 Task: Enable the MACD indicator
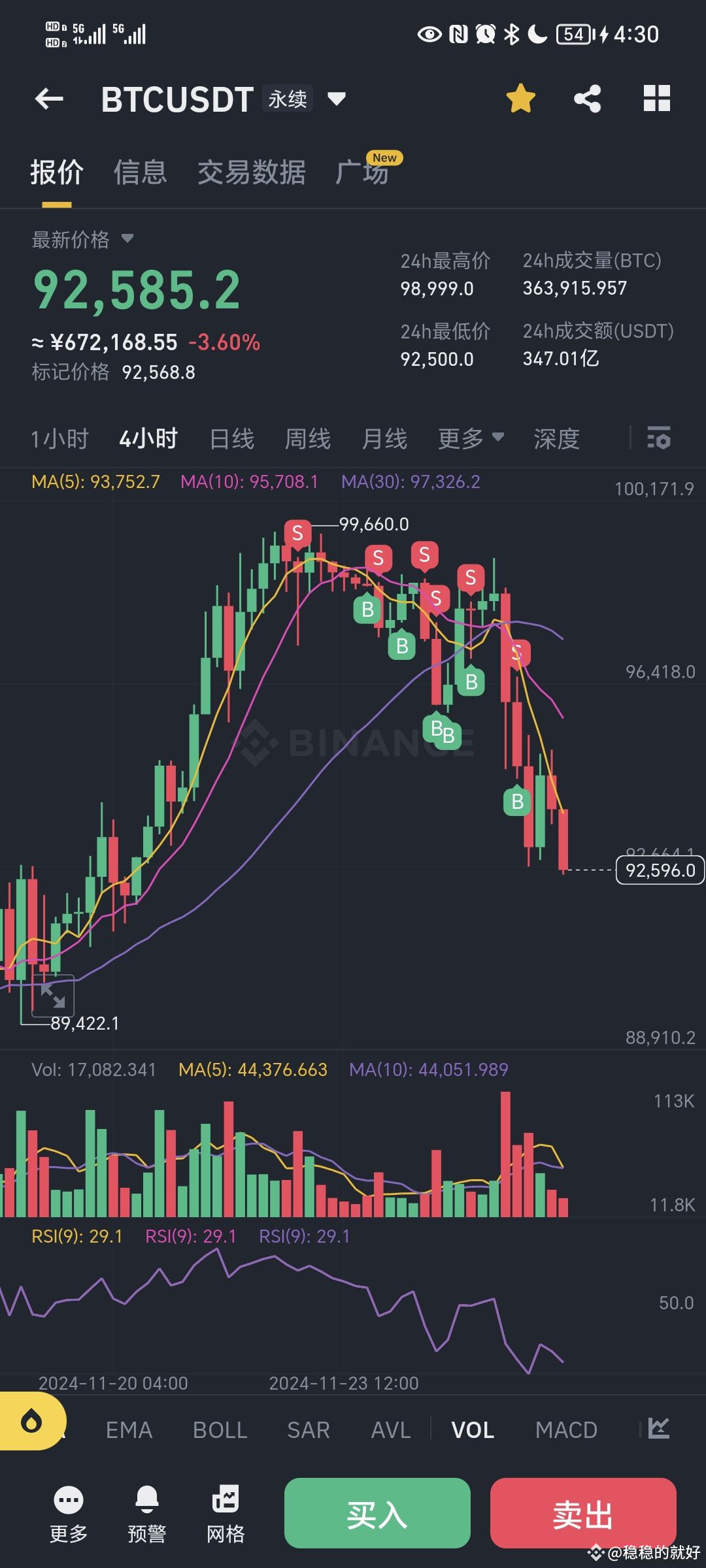pos(566,1429)
